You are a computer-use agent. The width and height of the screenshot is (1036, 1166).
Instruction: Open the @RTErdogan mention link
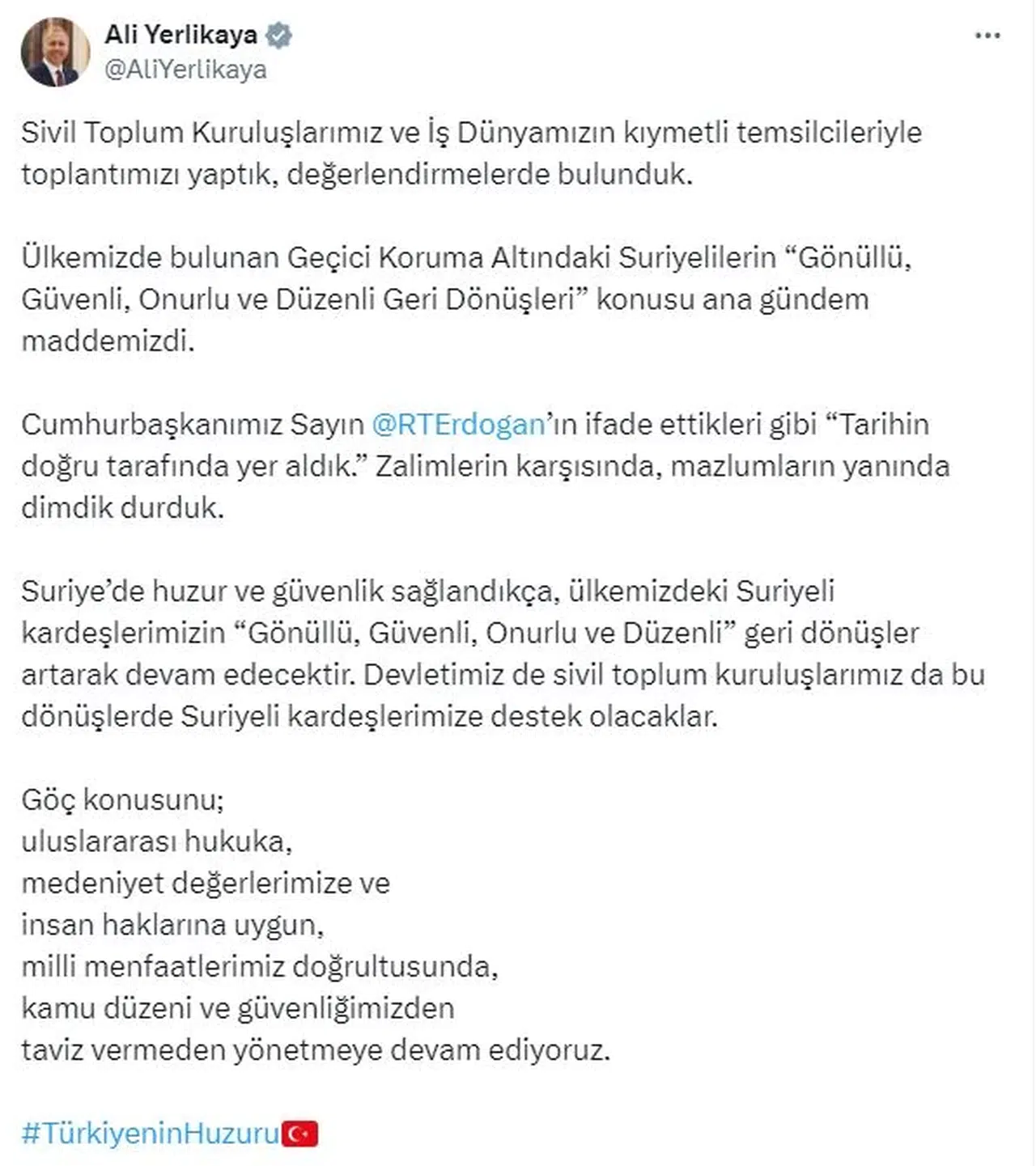458,425
